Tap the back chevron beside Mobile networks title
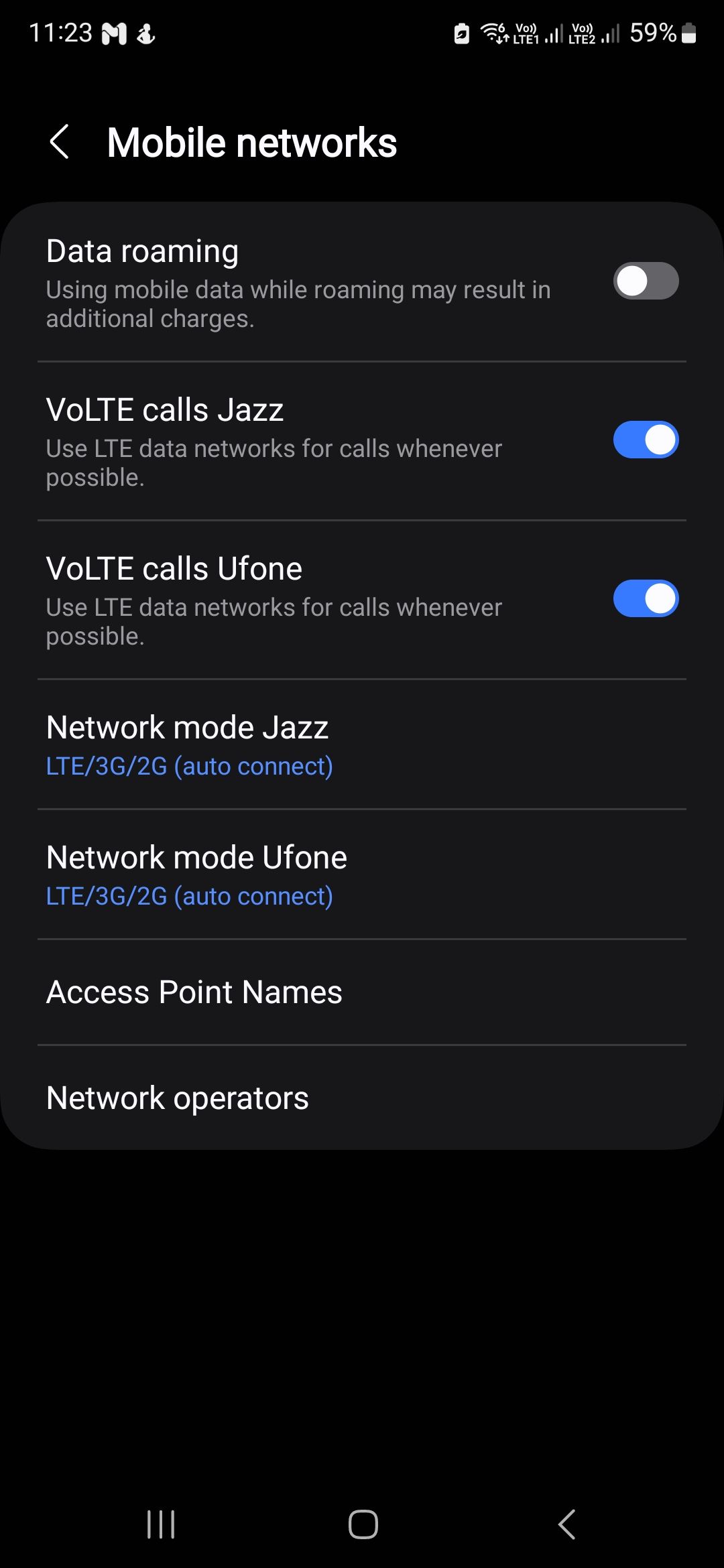This screenshot has height=1568, width=724. tap(60, 142)
